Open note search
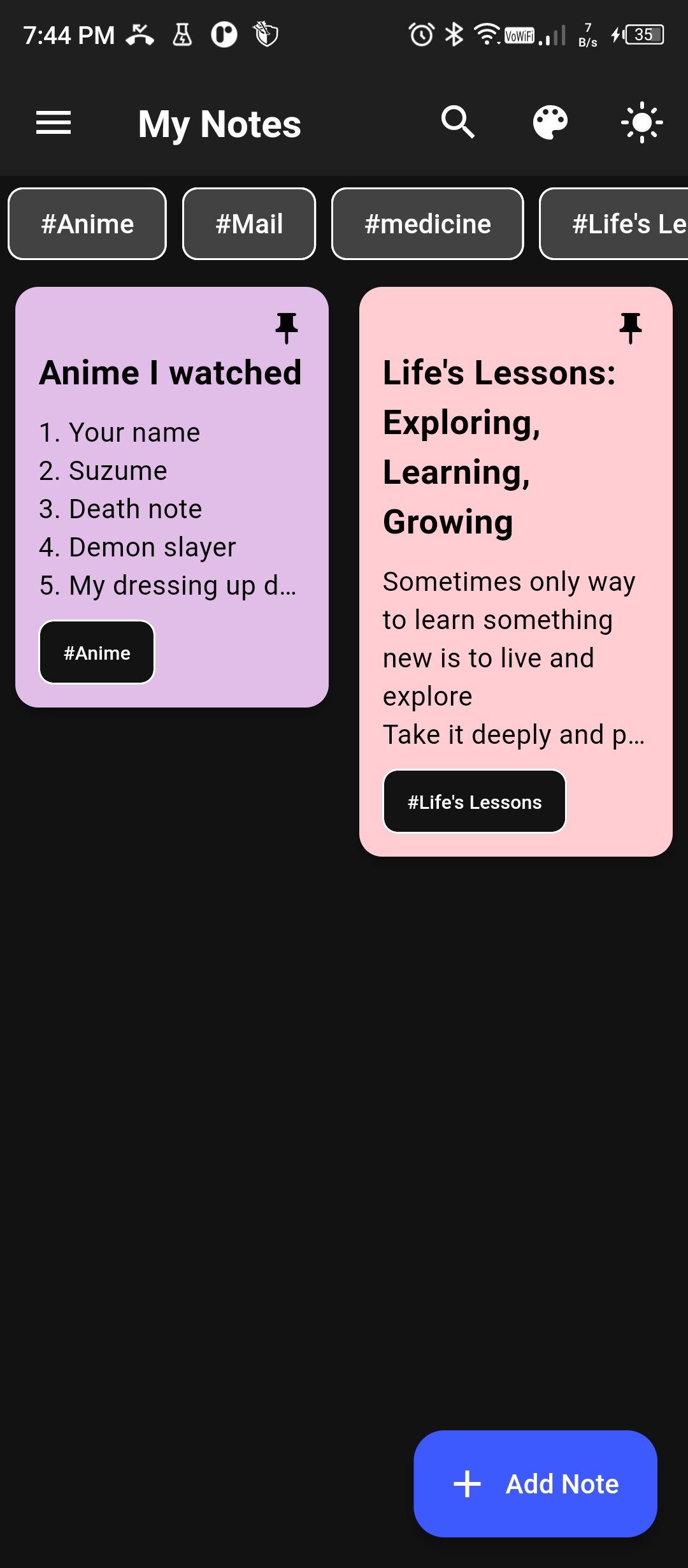This screenshot has width=688, height=1568. point(458,122)
